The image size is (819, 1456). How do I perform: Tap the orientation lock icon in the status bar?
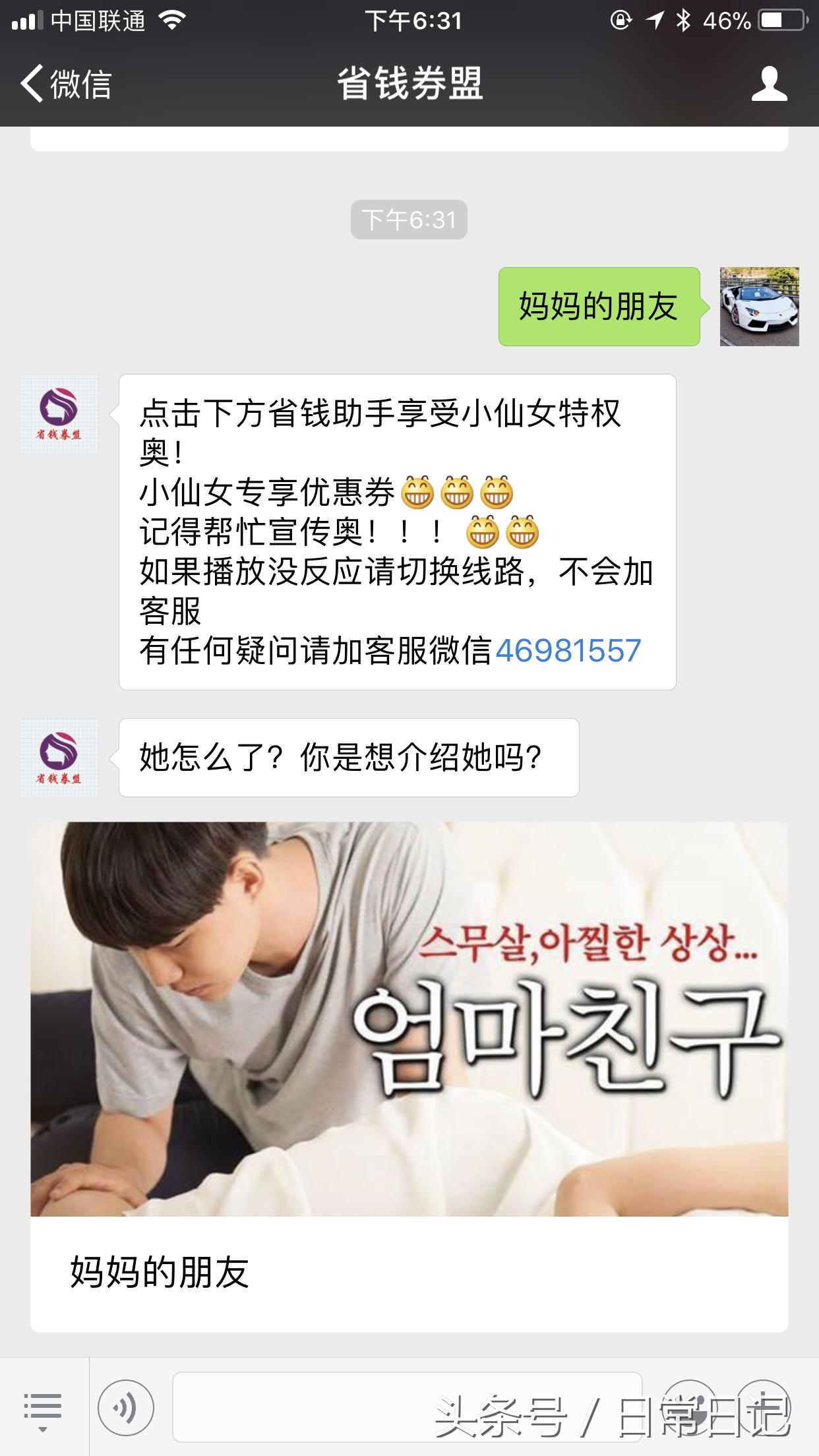620,18
